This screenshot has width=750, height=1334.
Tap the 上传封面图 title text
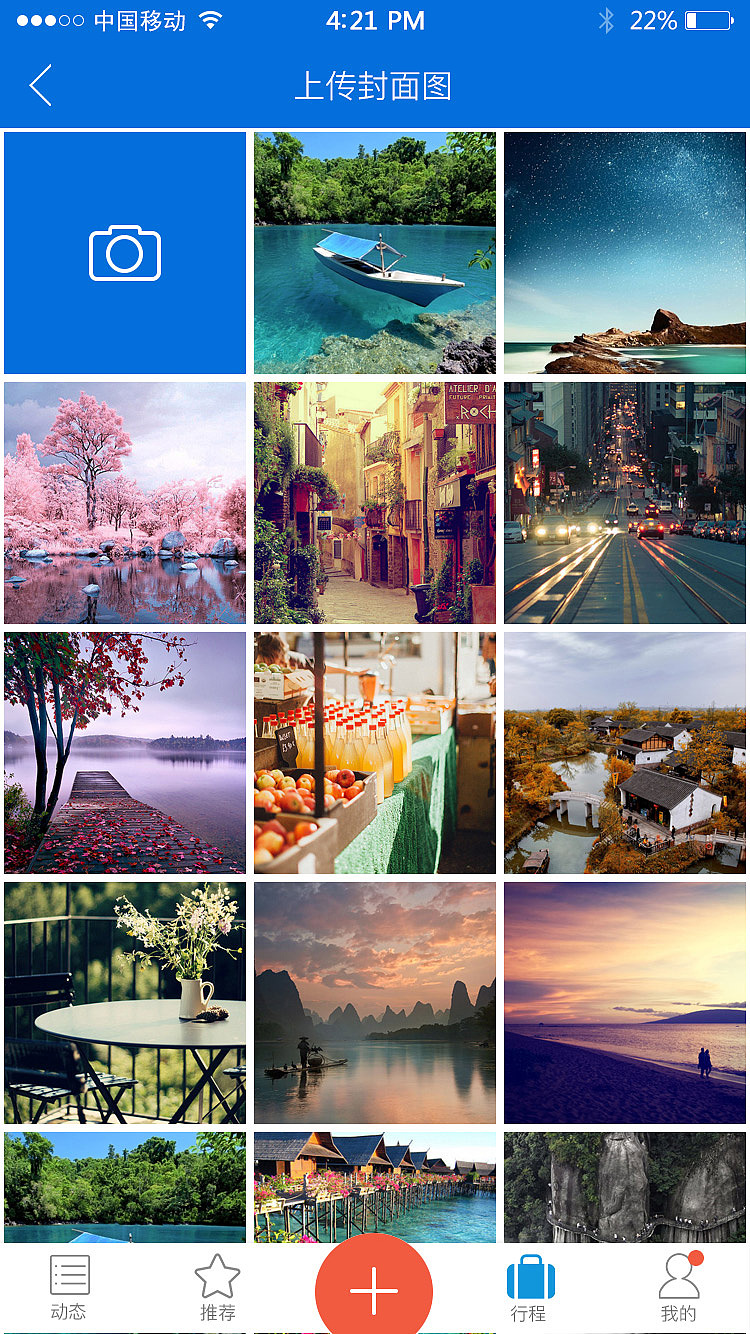pyautogui.click(x=374, y=86)
